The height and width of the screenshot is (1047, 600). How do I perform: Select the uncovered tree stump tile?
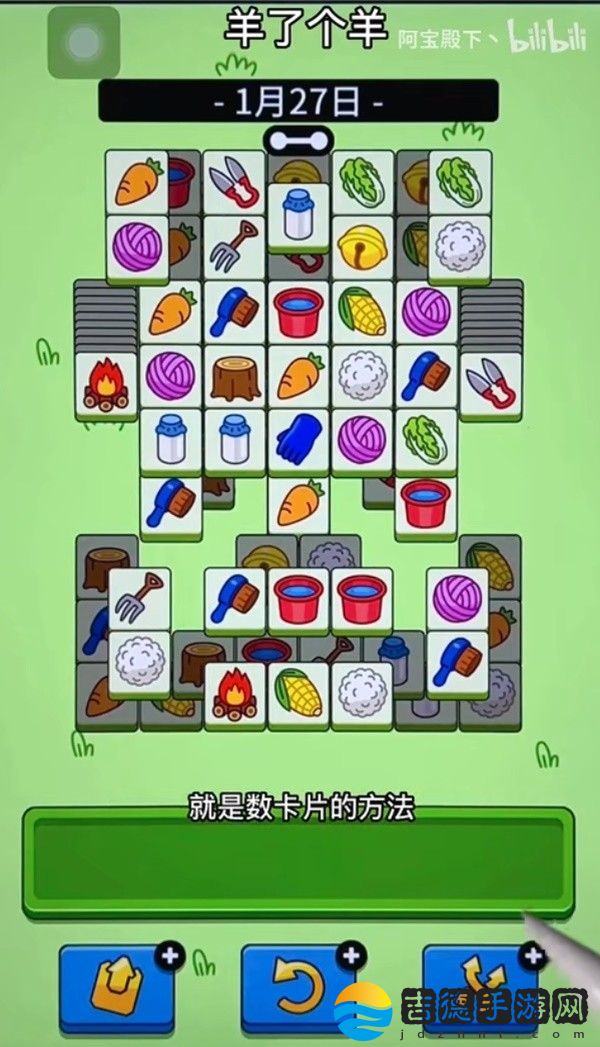[234, 375]
